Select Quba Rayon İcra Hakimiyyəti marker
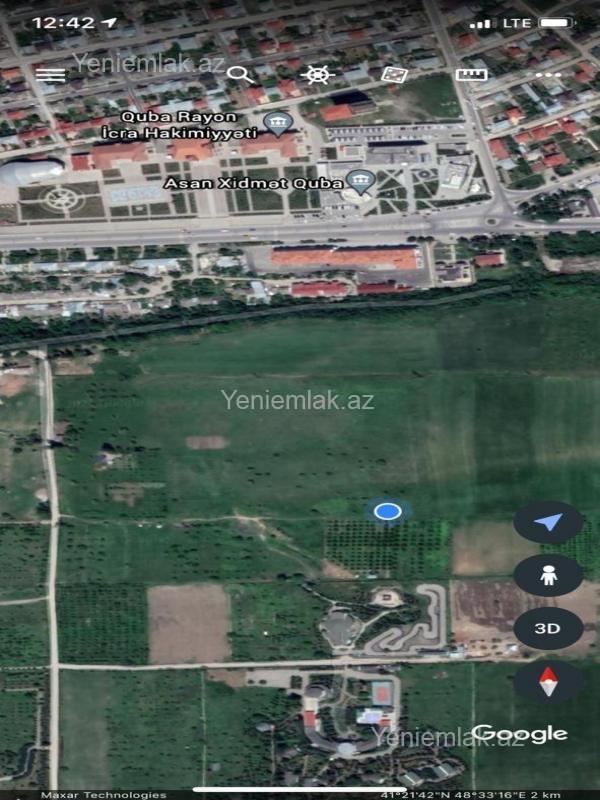This screenshot has width=600, height=800. click(277, 124)
